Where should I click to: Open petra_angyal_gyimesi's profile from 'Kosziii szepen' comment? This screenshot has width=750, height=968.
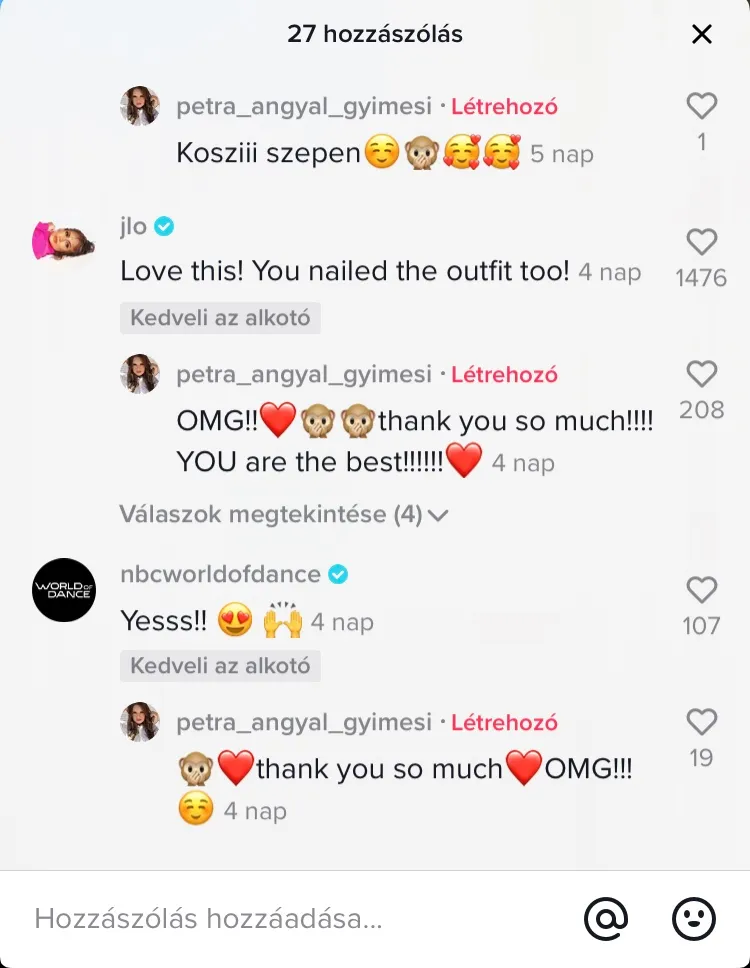tap(303, 106)
